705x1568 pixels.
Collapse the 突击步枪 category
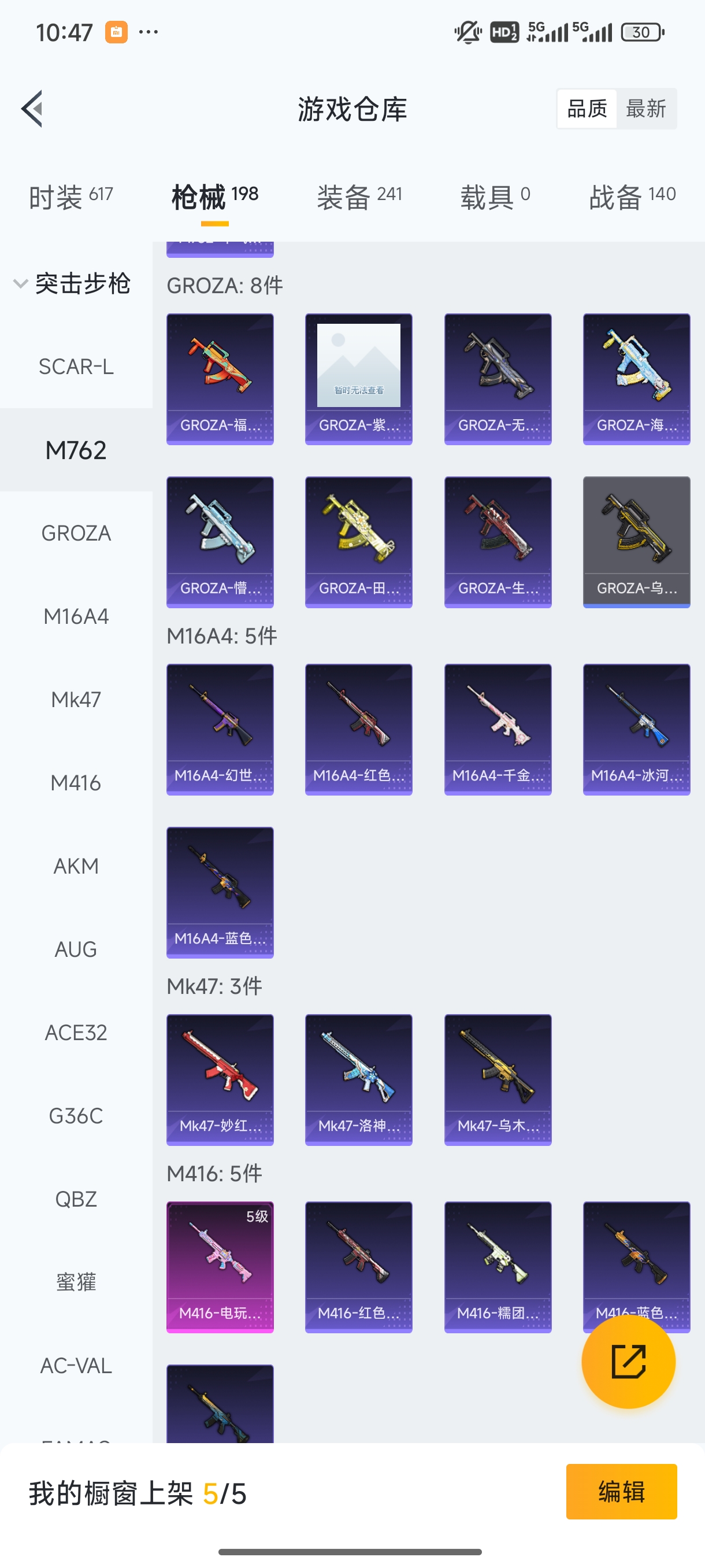[21, 284]
